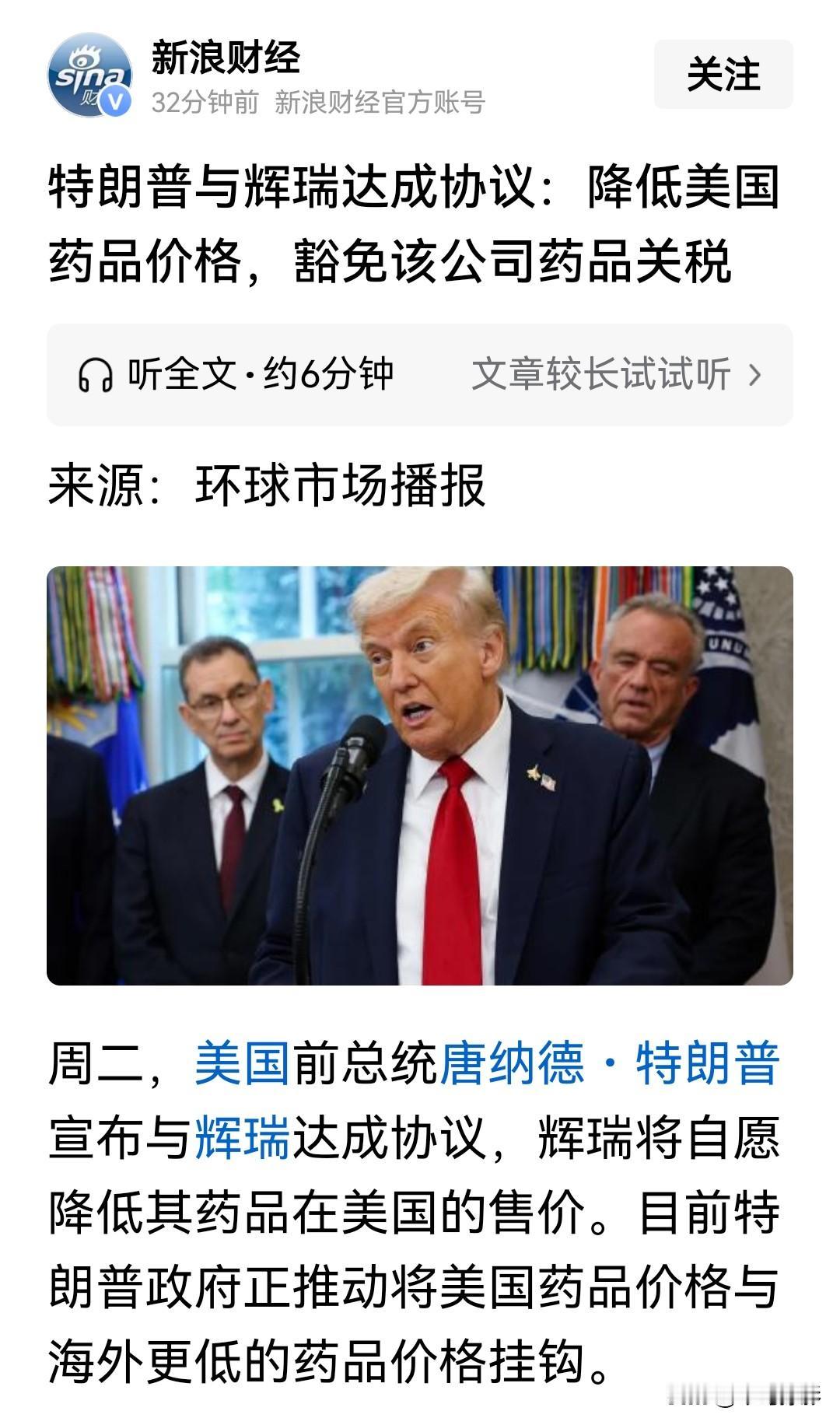The width and height of the screenshot is (840, 1425).
Task: Tap the headphone icon to listen
Action: [93, 373]
